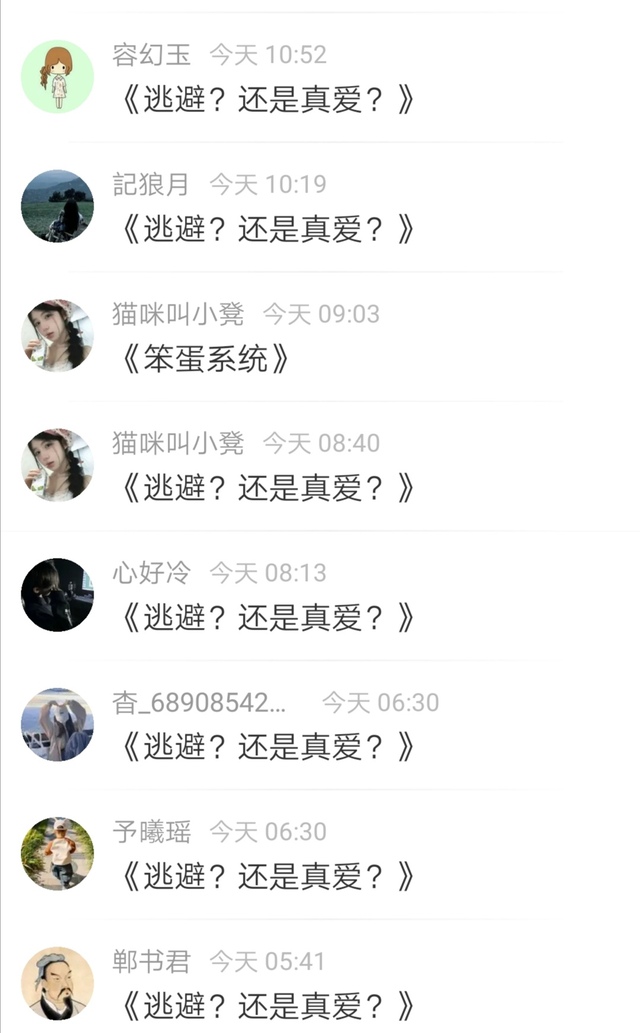
Task: Open 容幻玉's profile avatar
Action: [x=57, y=77]
